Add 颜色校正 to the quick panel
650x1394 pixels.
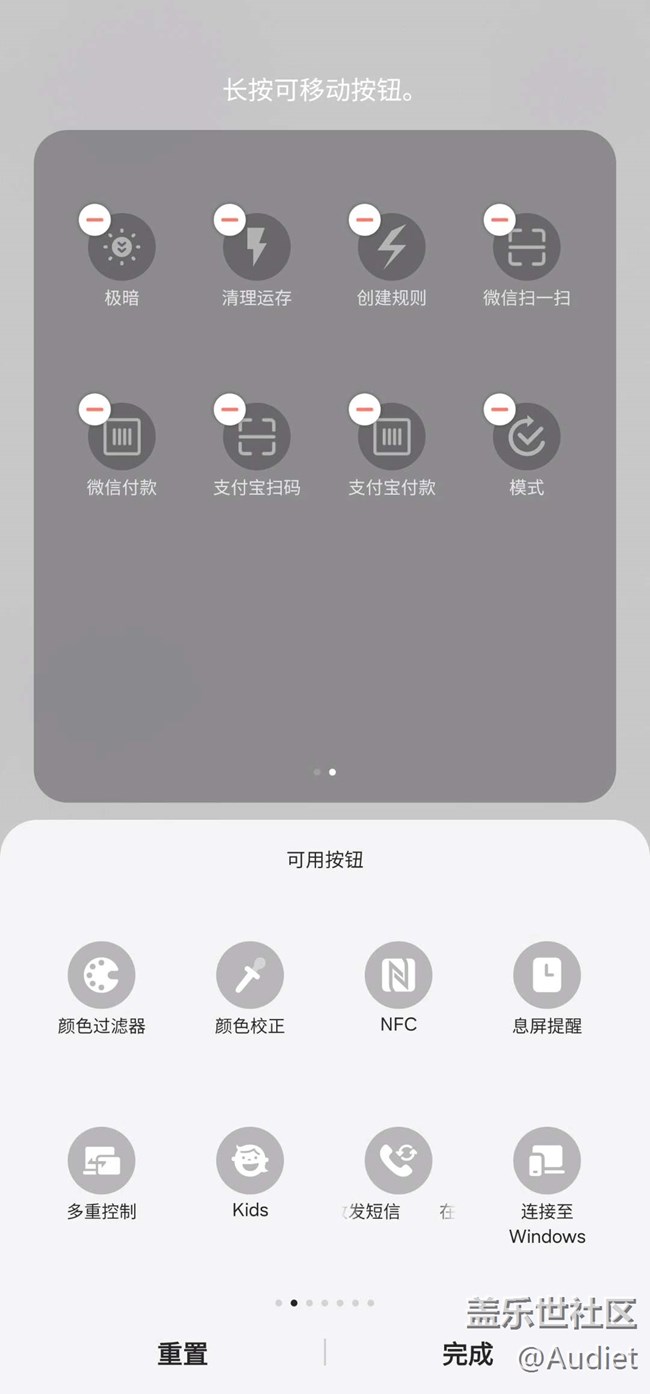pyautogui.click(x=250, y=975)
